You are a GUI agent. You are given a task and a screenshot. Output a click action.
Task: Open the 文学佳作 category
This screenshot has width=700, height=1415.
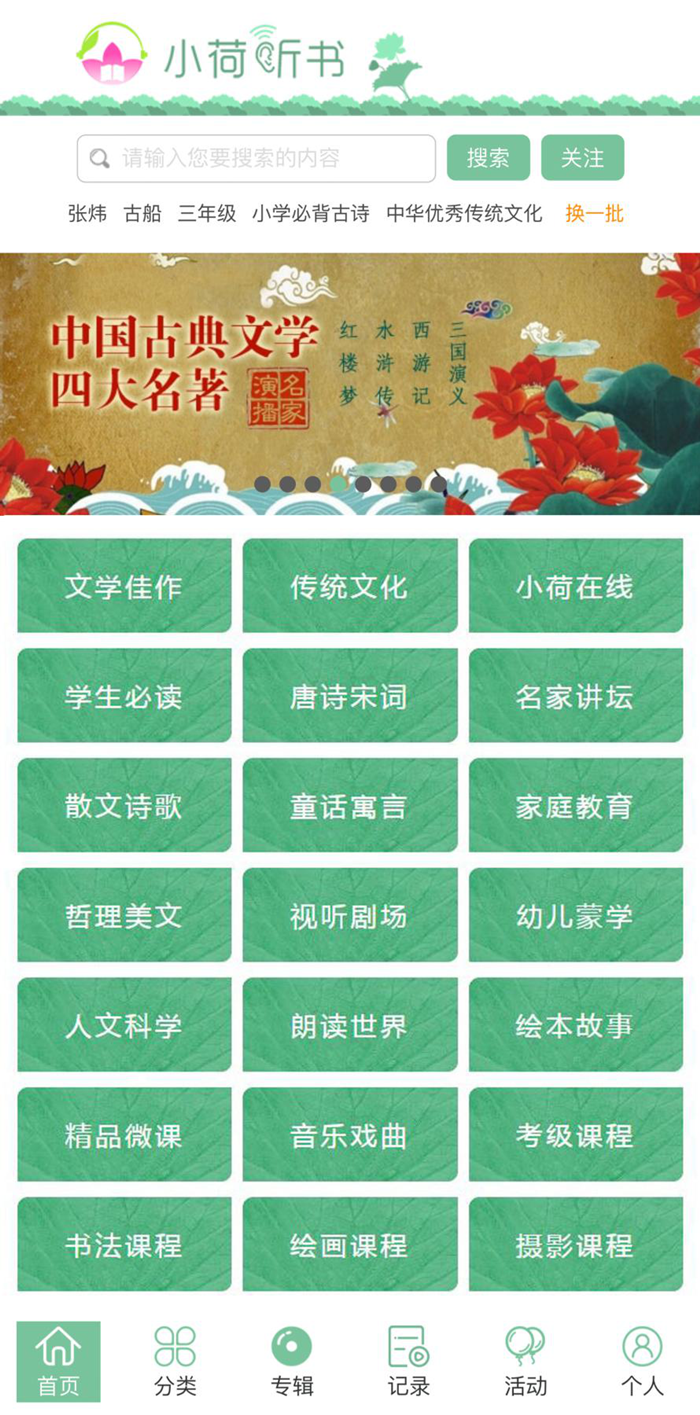pos(124,586)
